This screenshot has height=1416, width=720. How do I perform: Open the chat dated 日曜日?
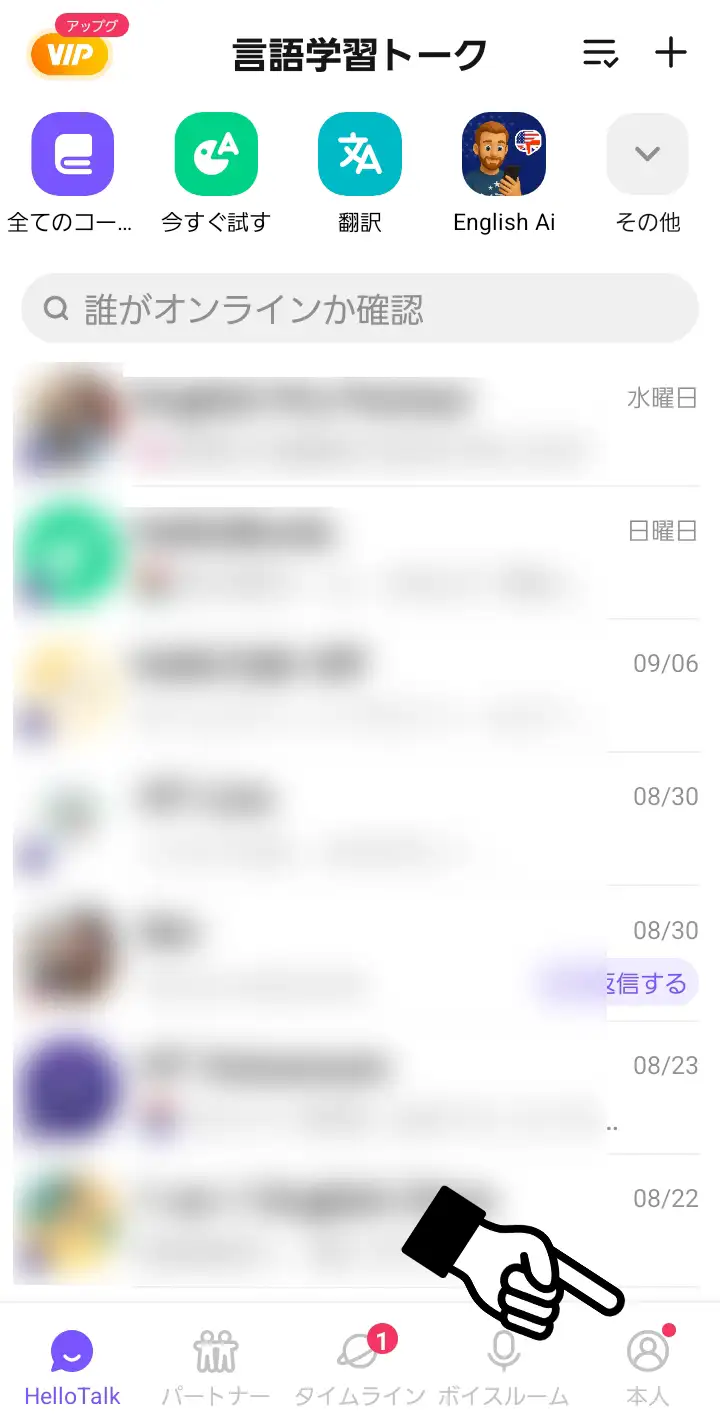coord(360,553)
